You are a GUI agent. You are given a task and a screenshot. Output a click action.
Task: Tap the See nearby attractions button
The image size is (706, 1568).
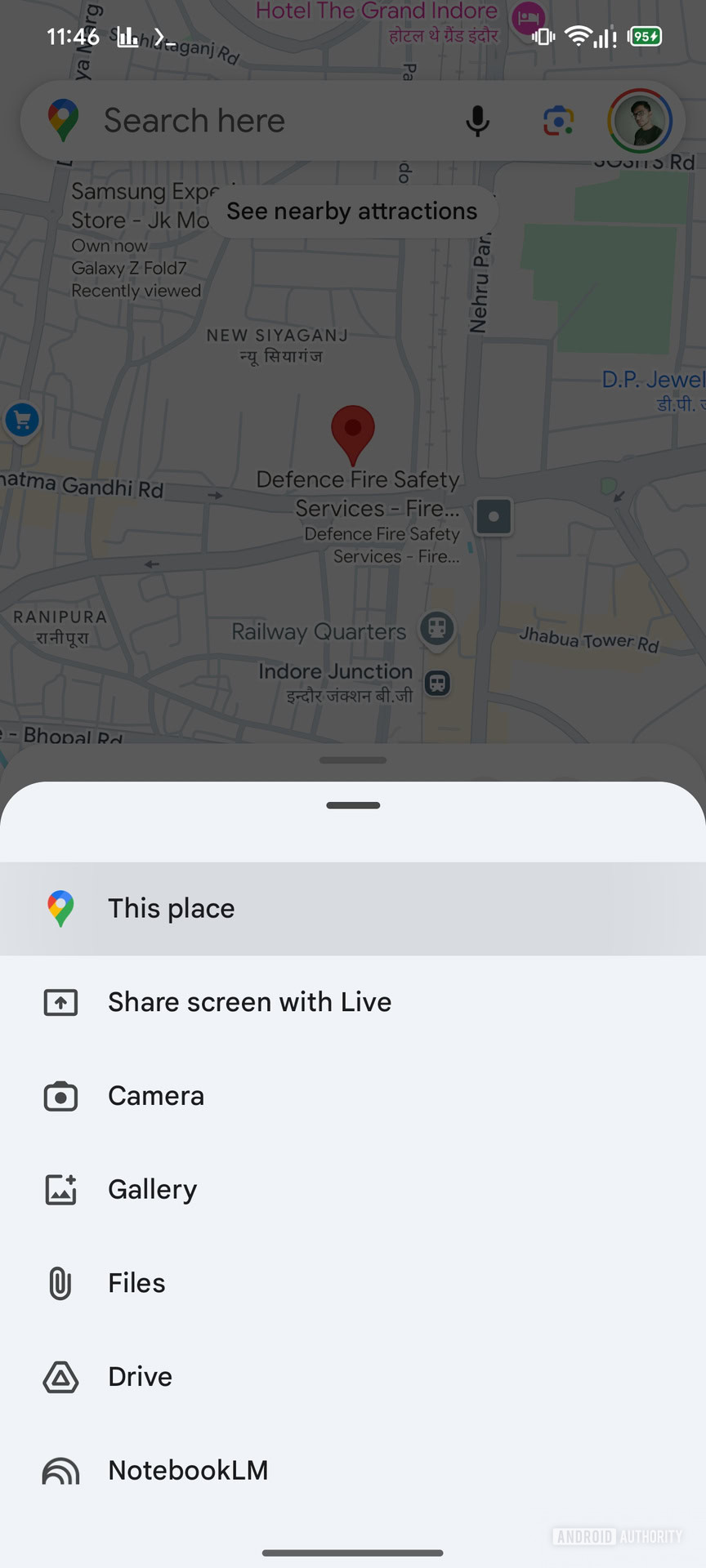(352, 211)
